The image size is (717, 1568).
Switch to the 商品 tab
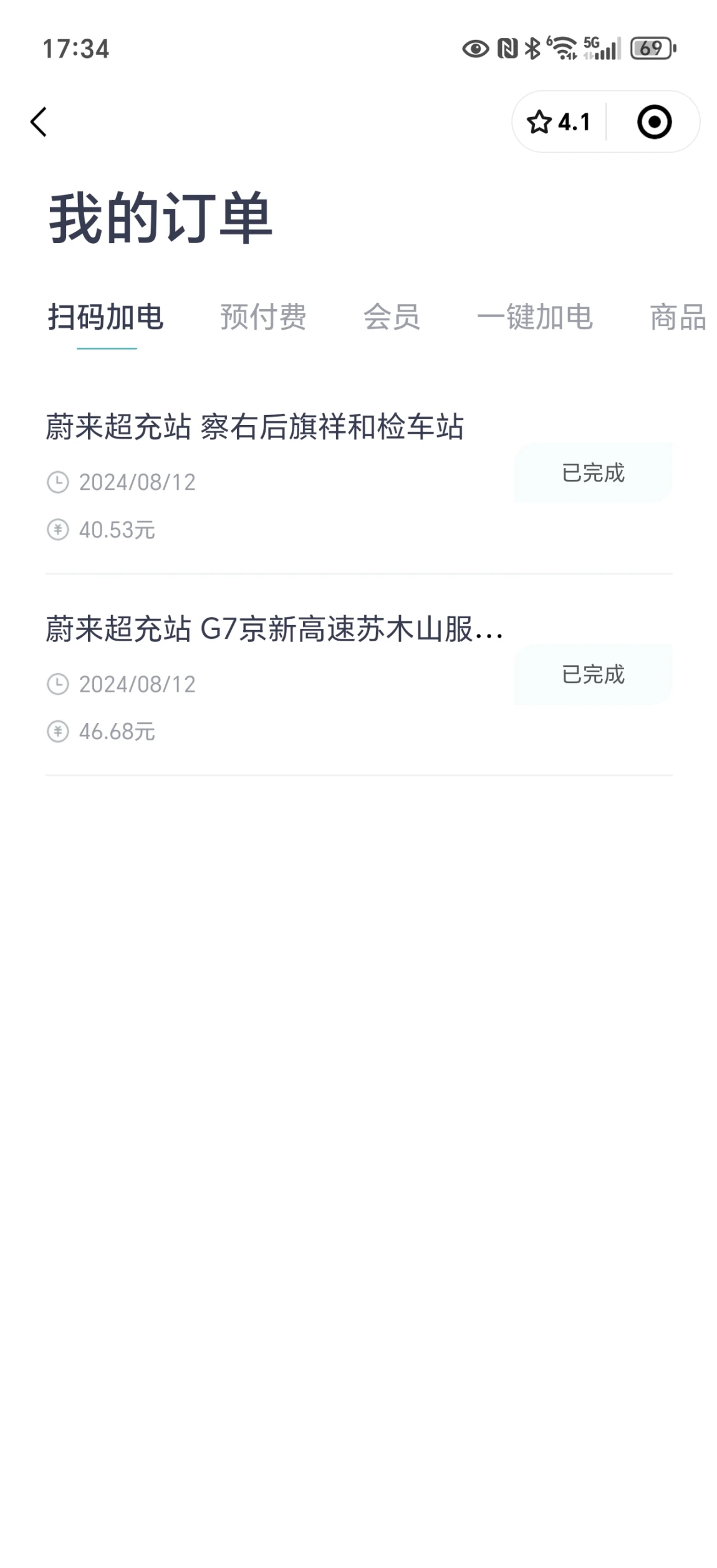click(x=678, y=317)
